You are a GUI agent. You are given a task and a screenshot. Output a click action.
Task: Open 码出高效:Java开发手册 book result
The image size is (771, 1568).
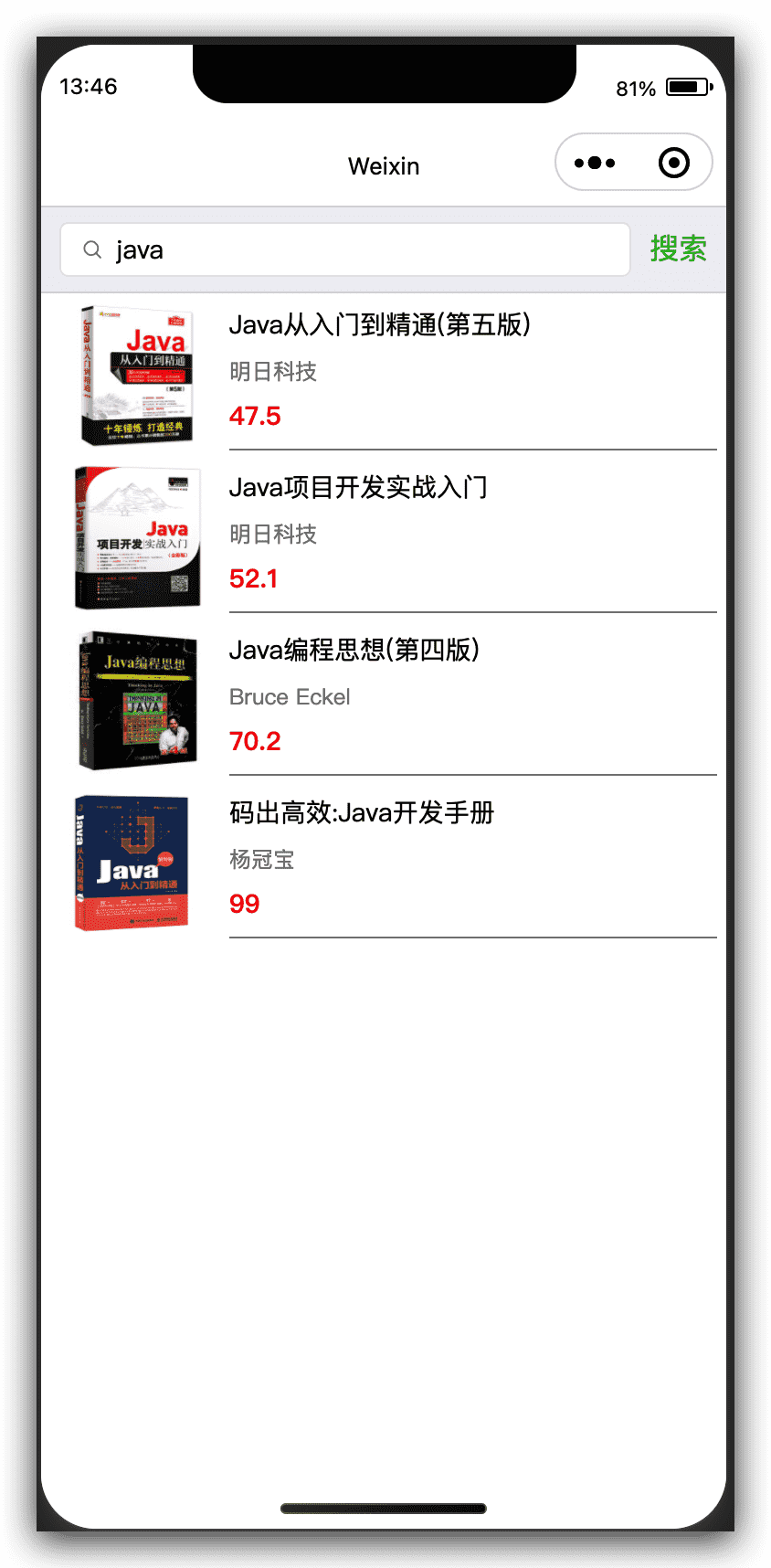tap(362, 813)
